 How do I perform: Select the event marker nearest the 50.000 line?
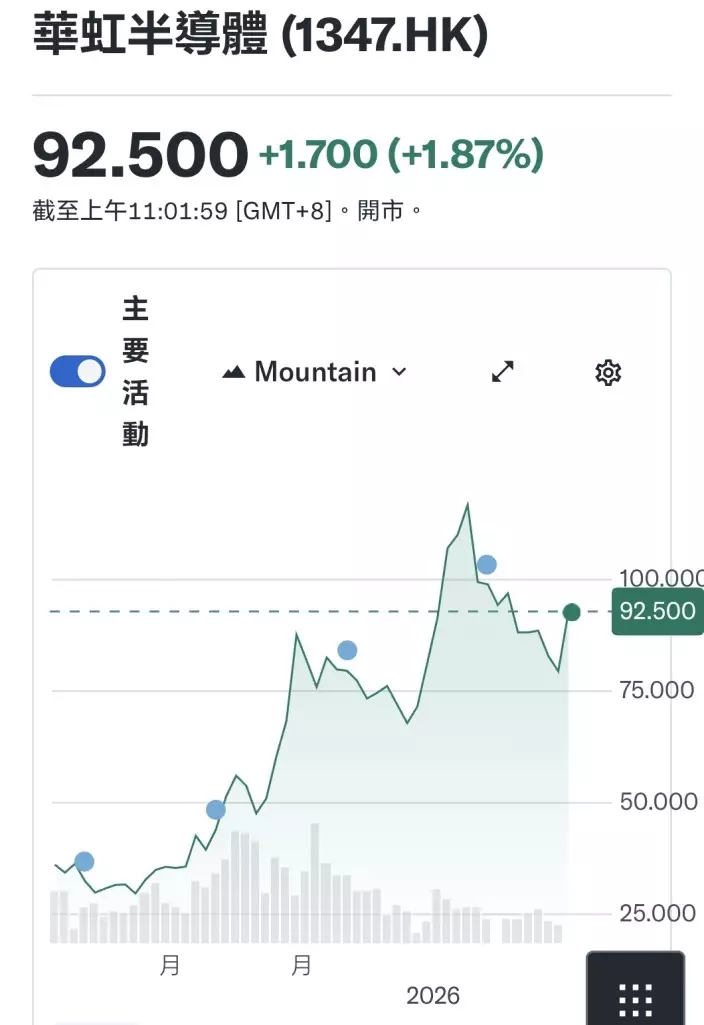click(x=216, y=810)
